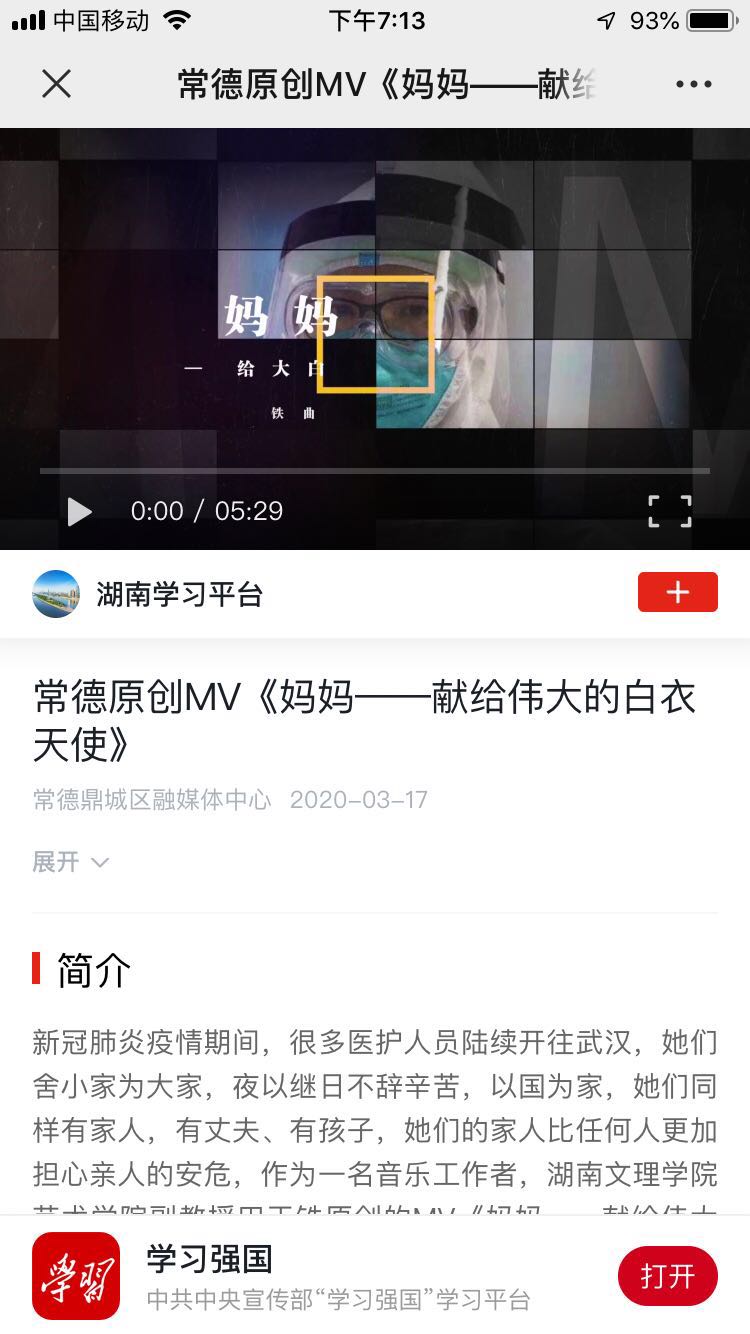750x1334 pixels.
Task: Enter fullscreen video mode
Action: tap(669, 511)
